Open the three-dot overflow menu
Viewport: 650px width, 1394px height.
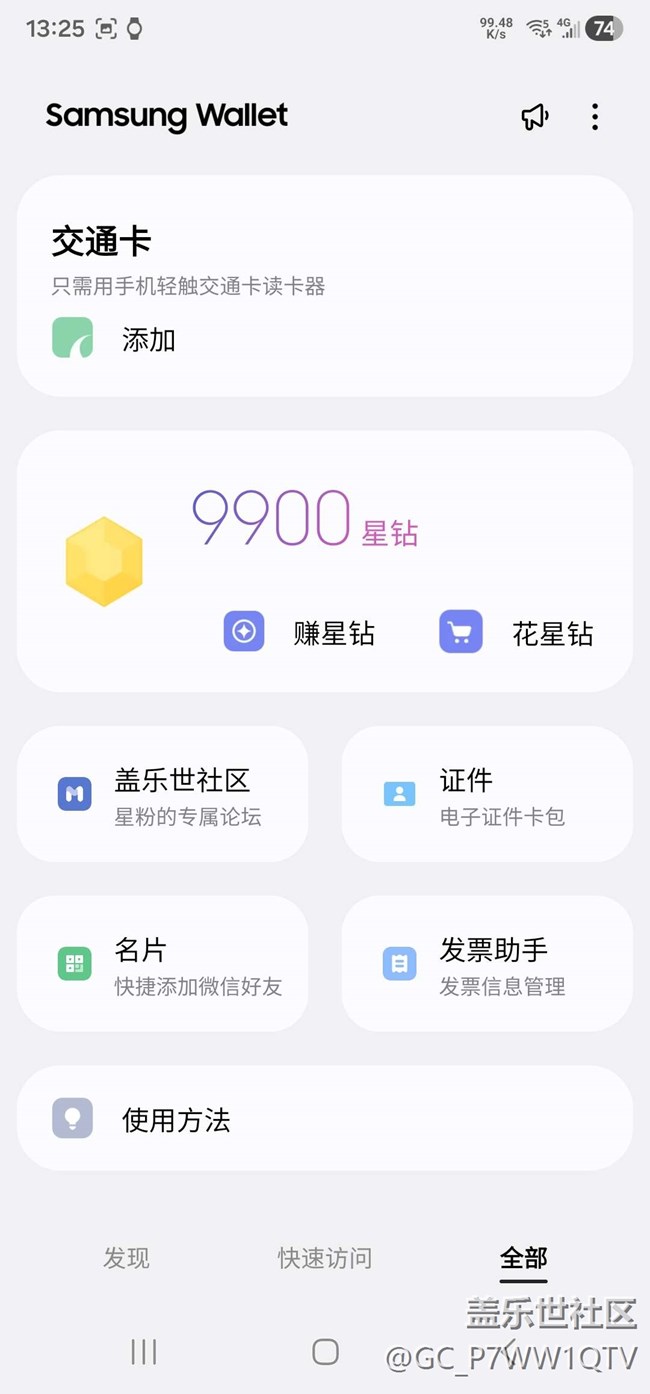(595, 117)
